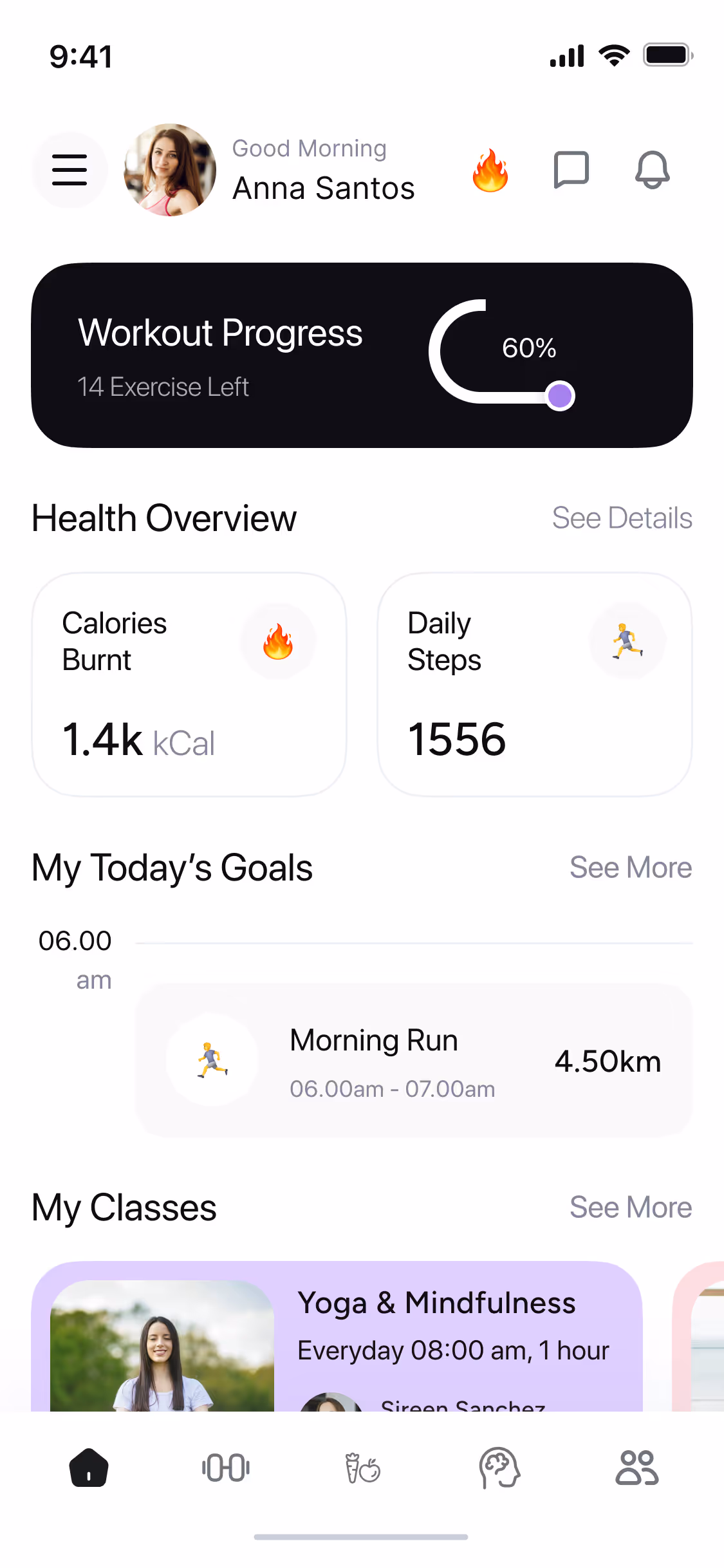The width and height of the screenshot is (724, 1568).
Task: Open the nutrition carrot icon
Action: (x=362, y=1469)
